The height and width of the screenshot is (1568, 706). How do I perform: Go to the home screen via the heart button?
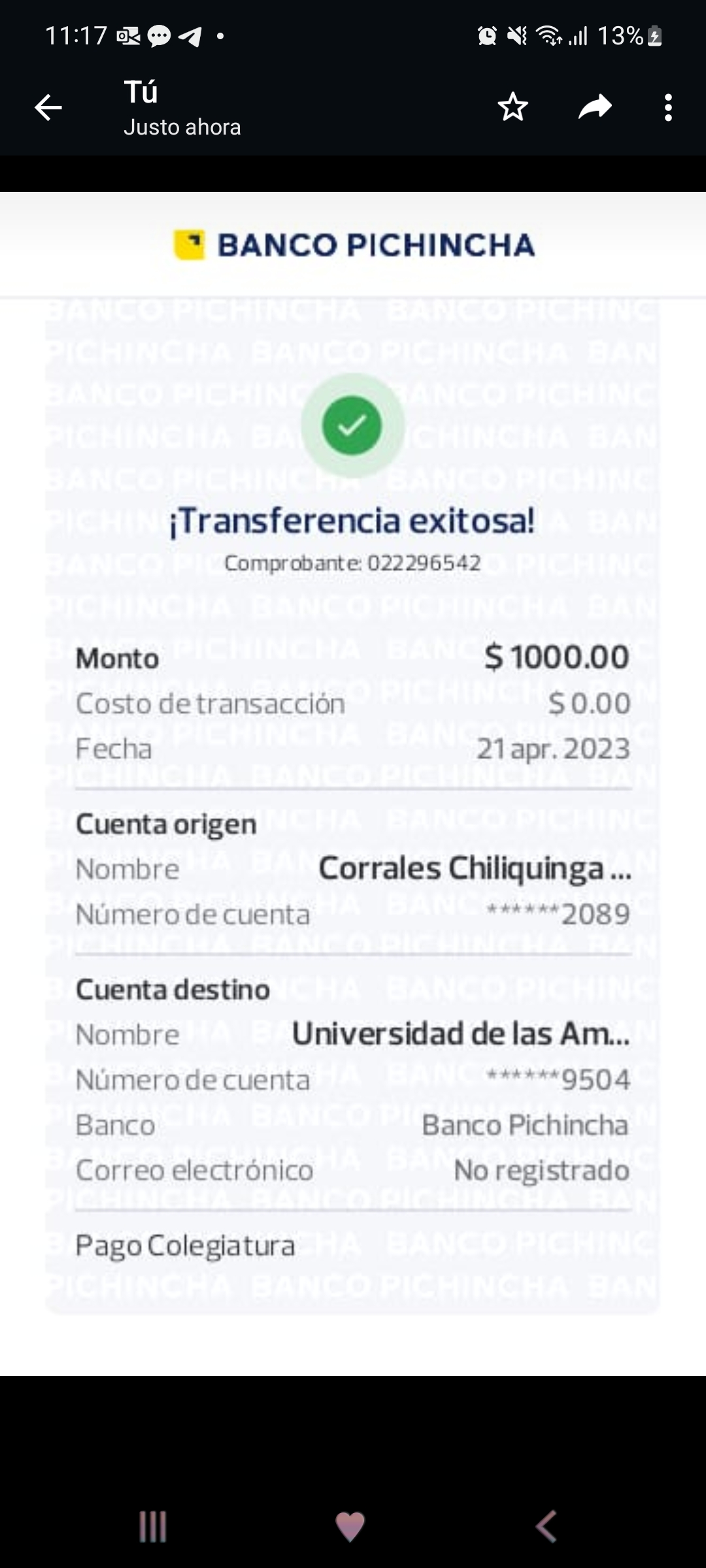pos(350,1527)
